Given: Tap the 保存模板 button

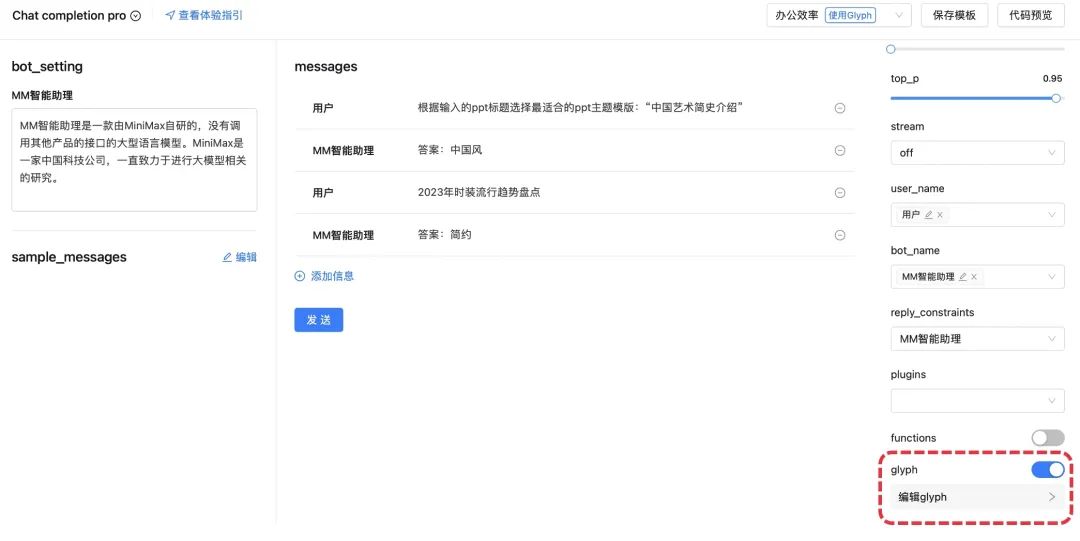Looking at the screenshot, I should [x=954, y=15].
